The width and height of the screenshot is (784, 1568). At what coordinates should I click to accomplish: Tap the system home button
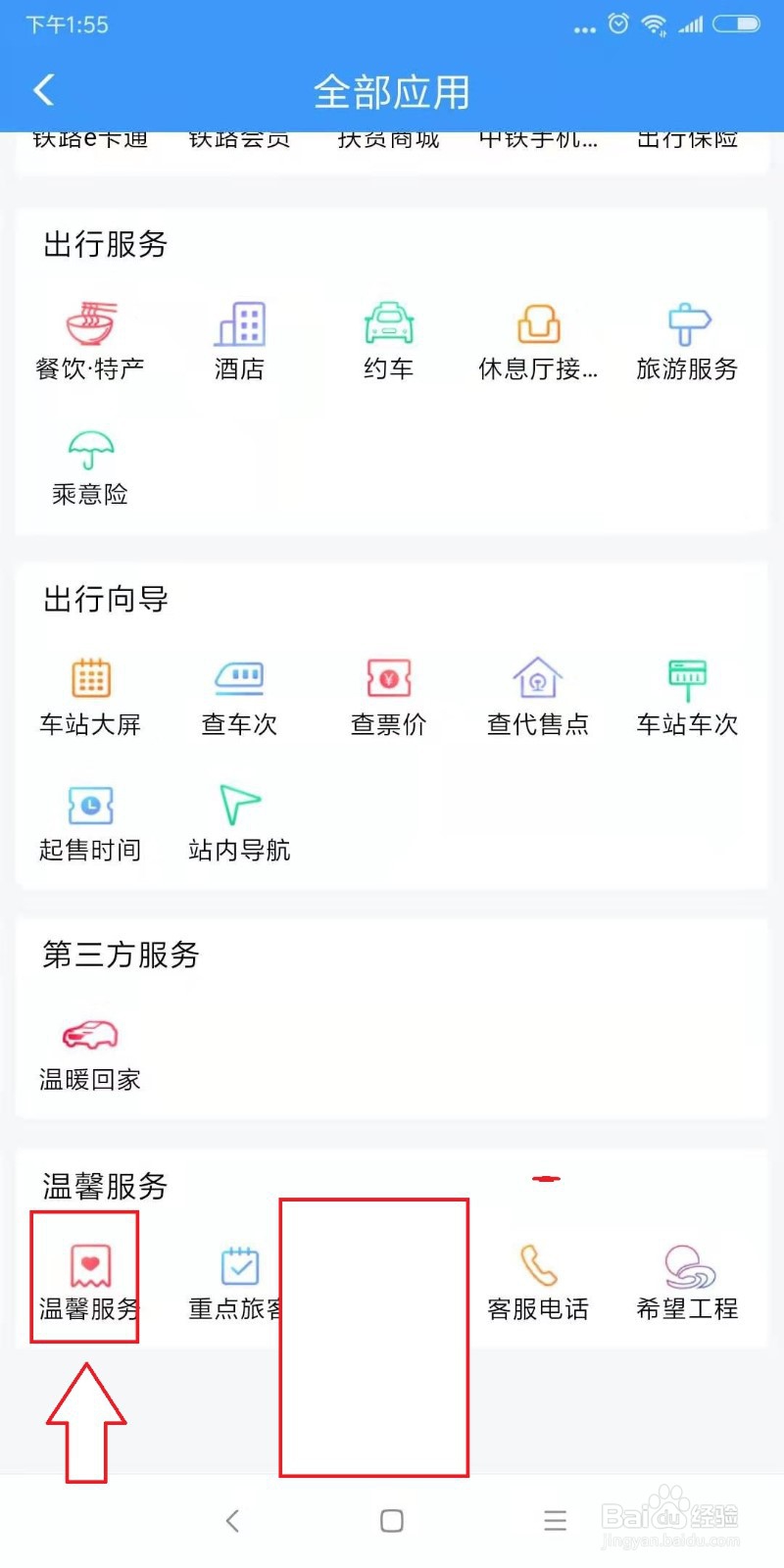[x=392, y=1520]
